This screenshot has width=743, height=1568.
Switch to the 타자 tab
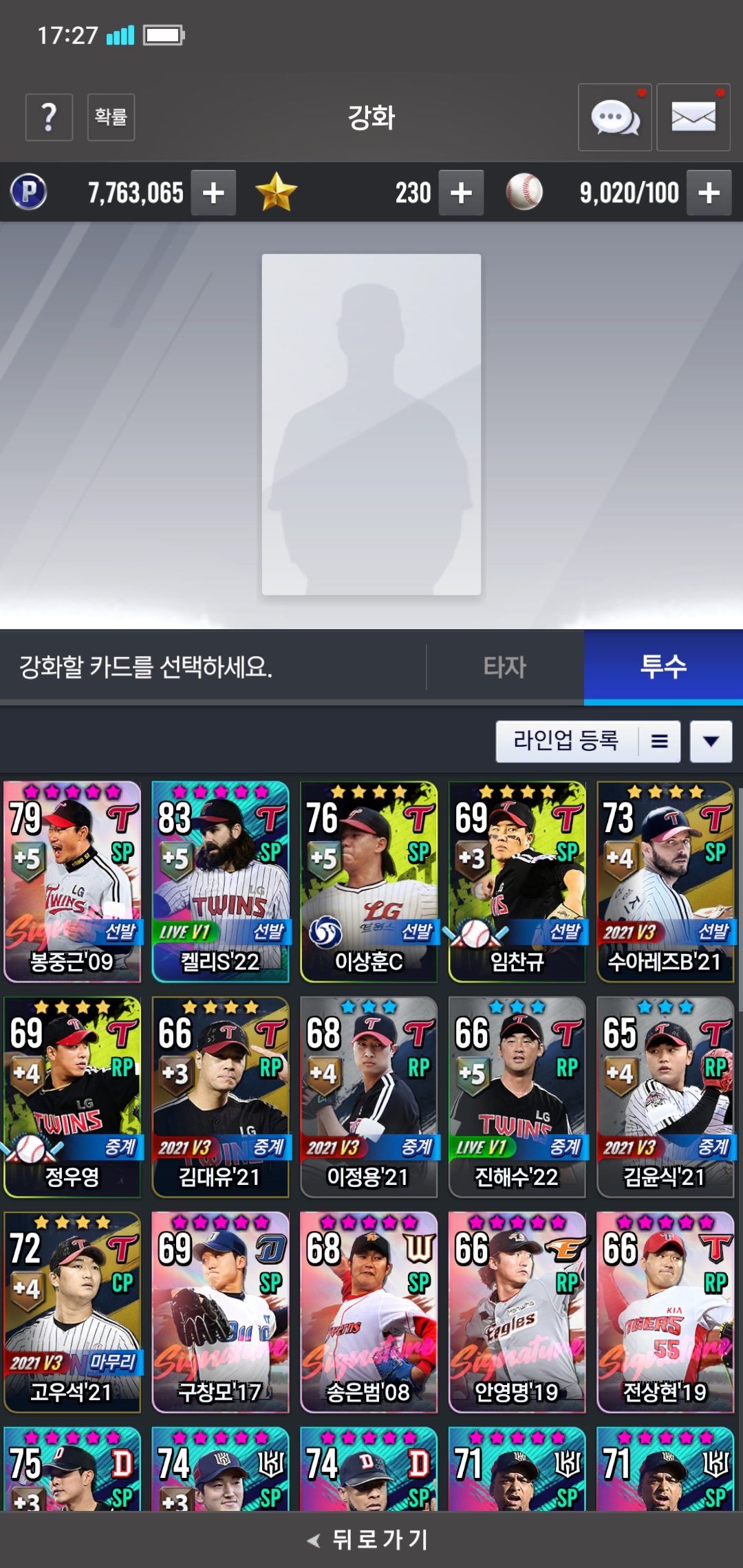pyautogui.click(x=504, y=667)
